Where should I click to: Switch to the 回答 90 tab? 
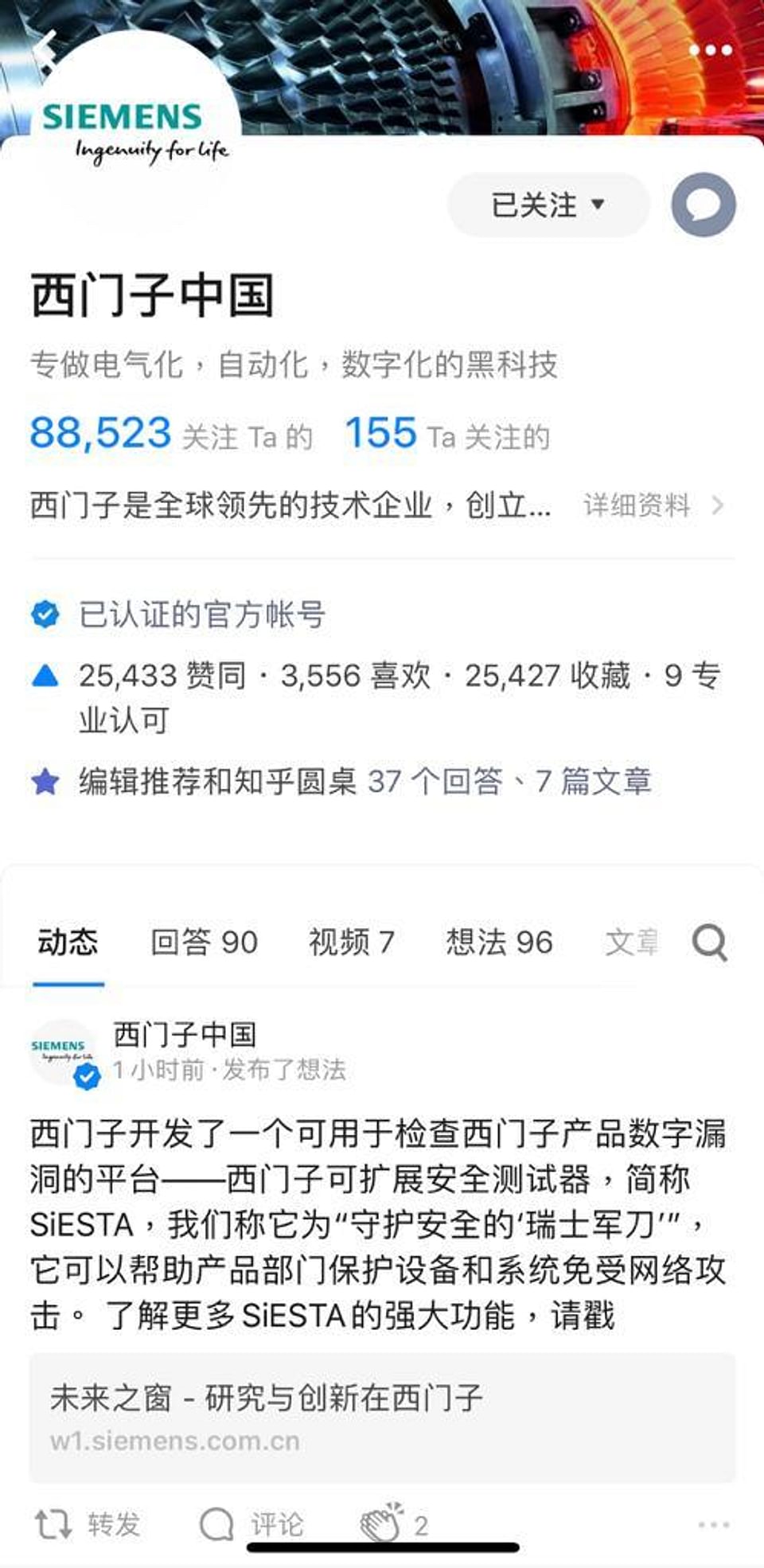click(x=204, y=942)
